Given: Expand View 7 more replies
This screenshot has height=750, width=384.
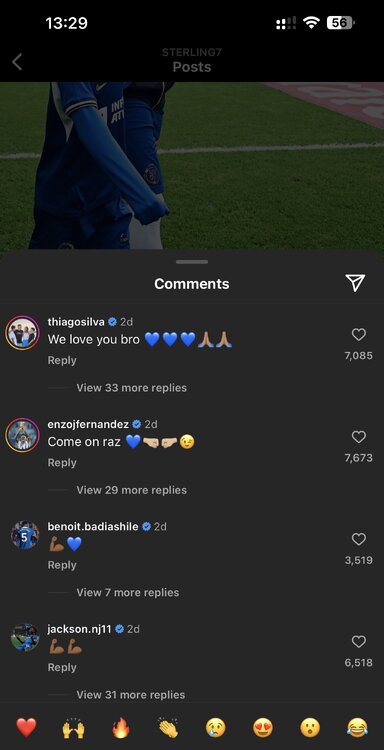Looking at the screenshot, I should (x=128, y=592).
